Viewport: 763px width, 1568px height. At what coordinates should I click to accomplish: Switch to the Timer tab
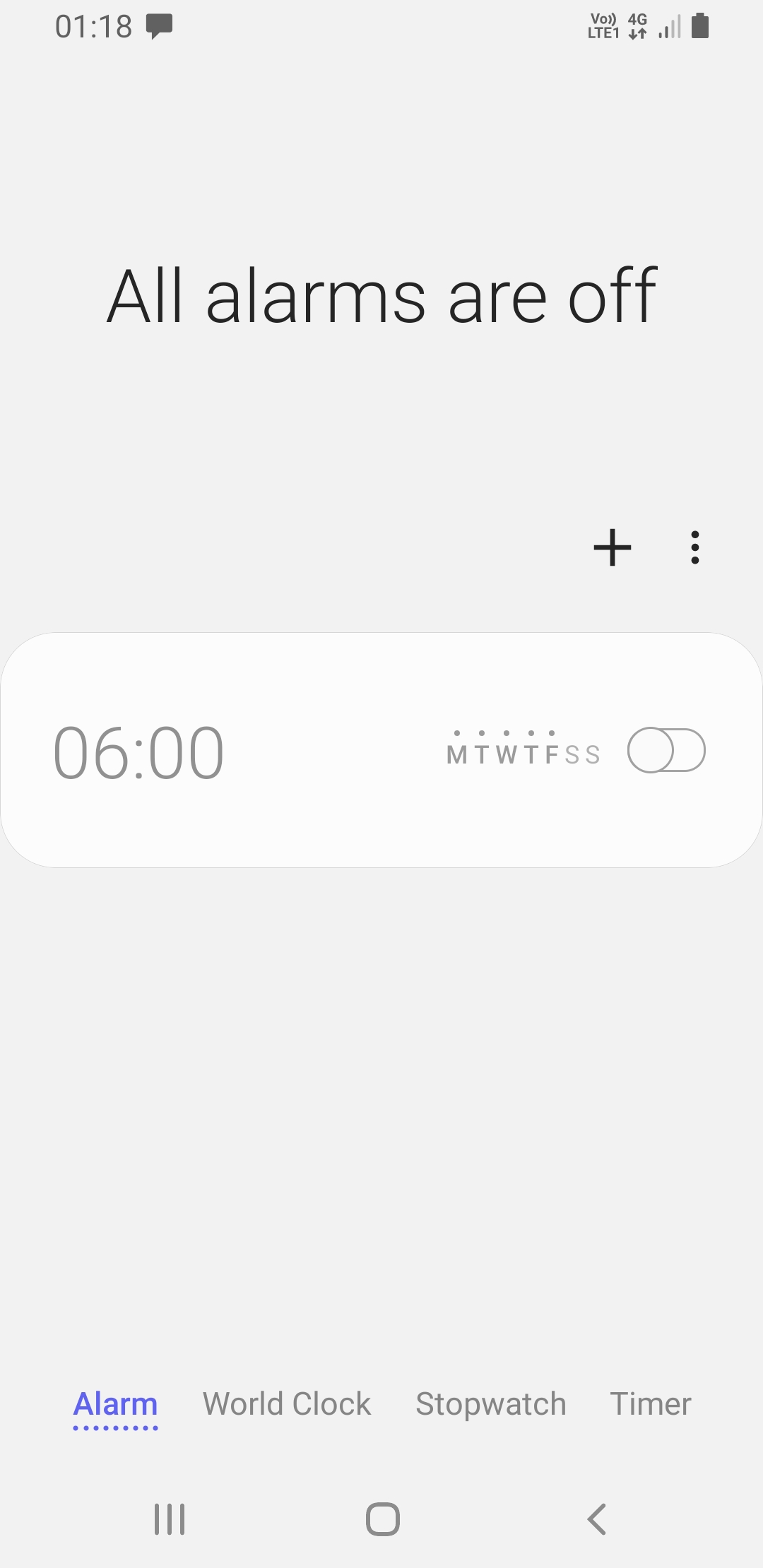pyautogui.click(x=651, y=1403)
